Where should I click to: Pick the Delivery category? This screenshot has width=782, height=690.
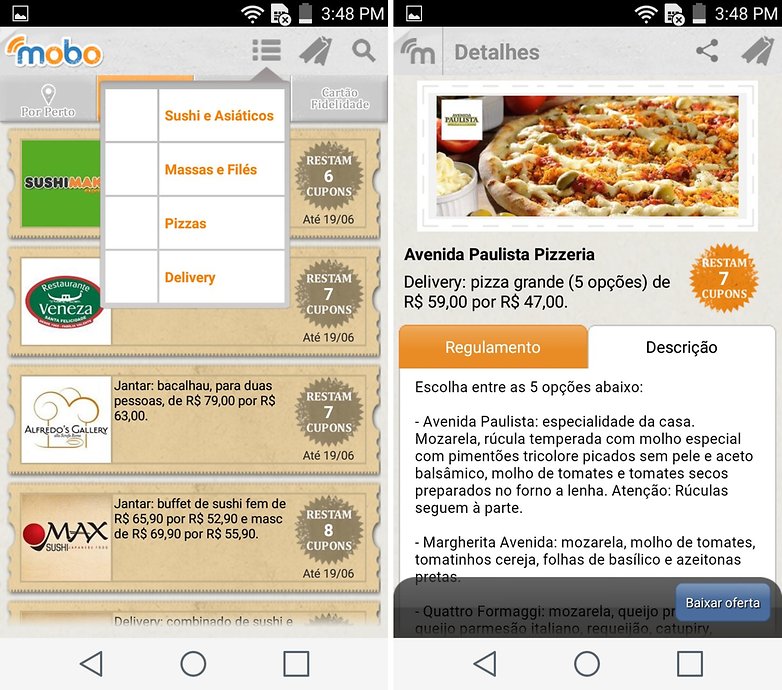tap(190, 278)
